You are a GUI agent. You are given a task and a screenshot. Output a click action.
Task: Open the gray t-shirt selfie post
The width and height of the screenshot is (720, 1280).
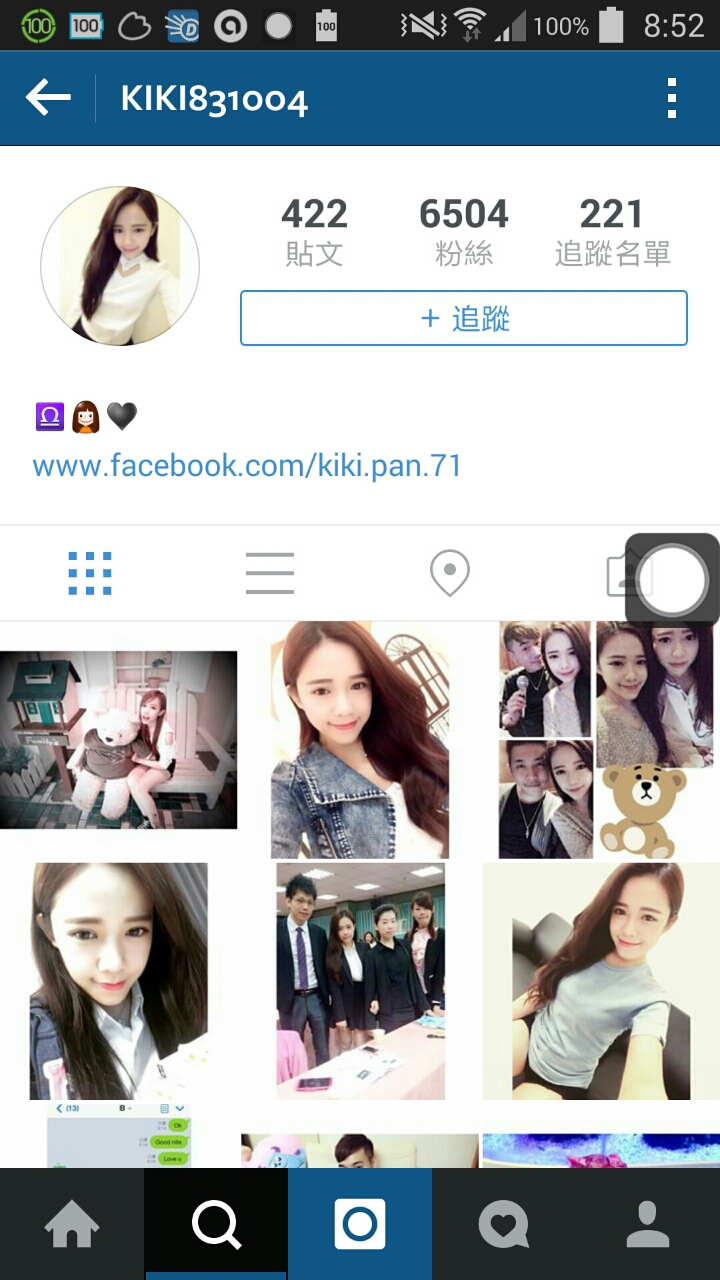click(600, 981)
